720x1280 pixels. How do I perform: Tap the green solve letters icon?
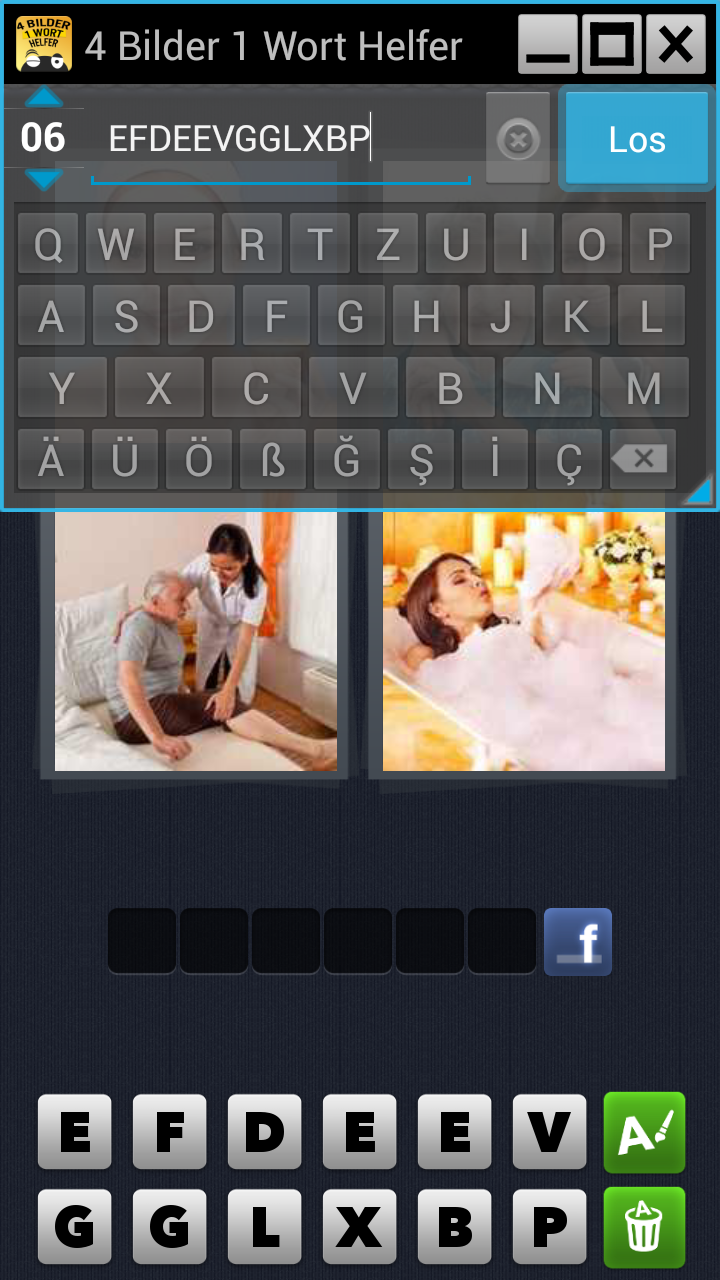pos(644,1132)
